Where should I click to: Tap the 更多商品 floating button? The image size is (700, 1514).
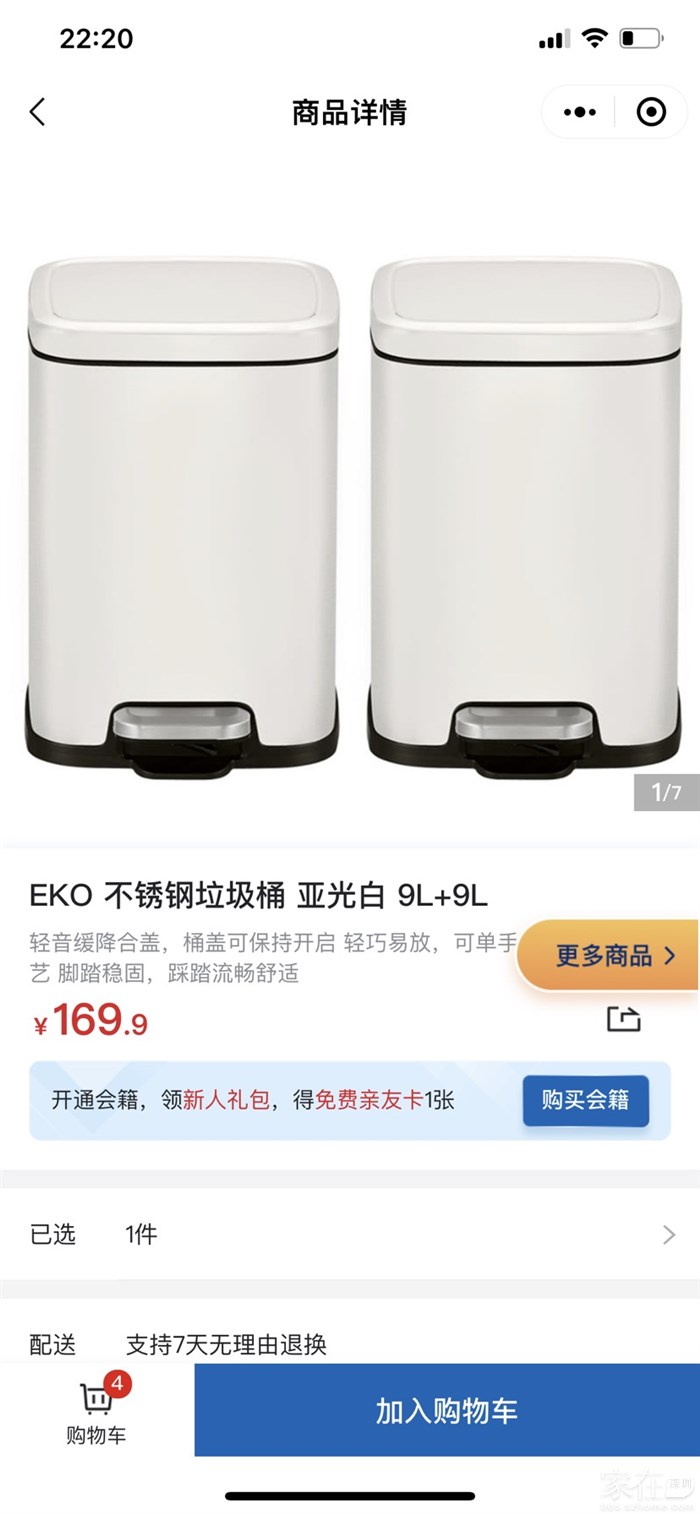point(612,955)
